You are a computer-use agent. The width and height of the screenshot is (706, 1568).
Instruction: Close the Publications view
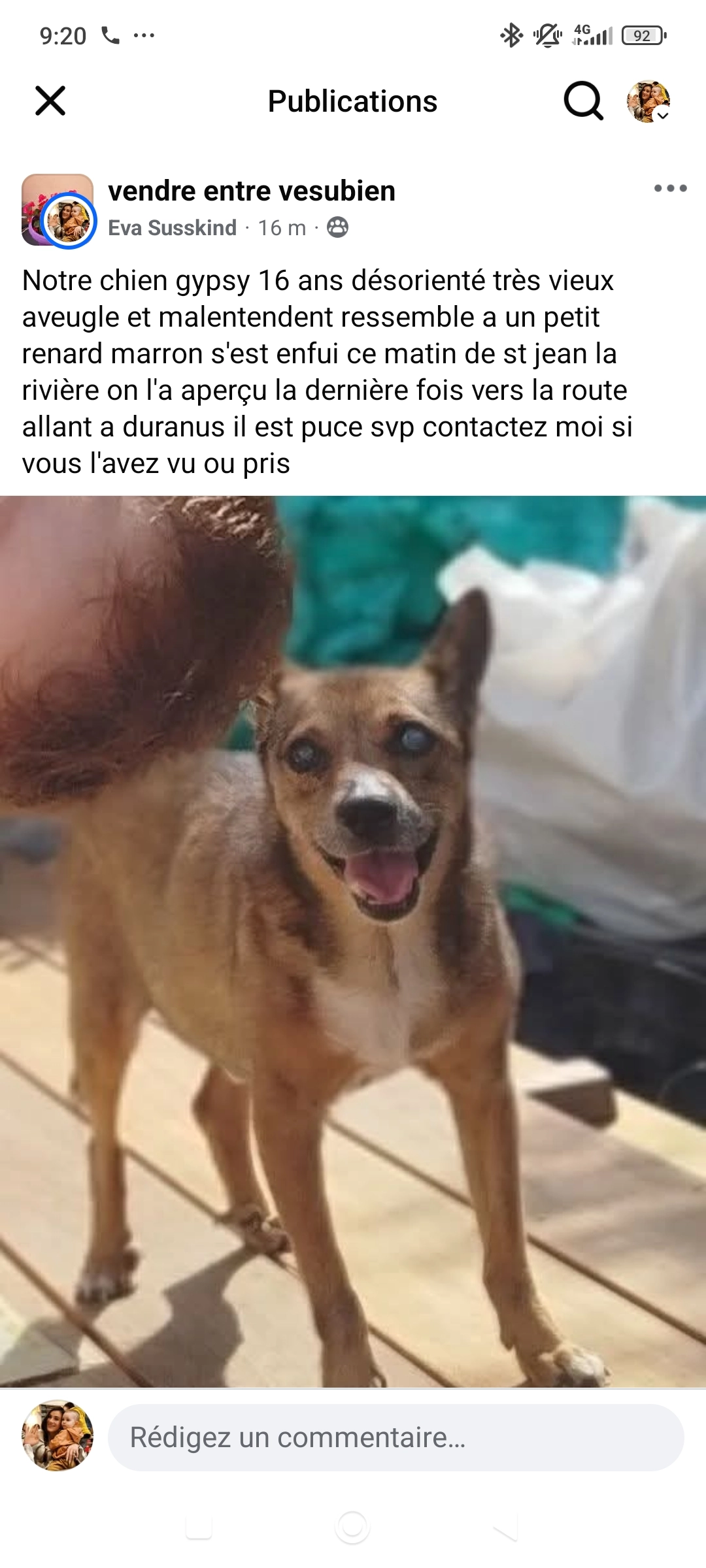50,101
